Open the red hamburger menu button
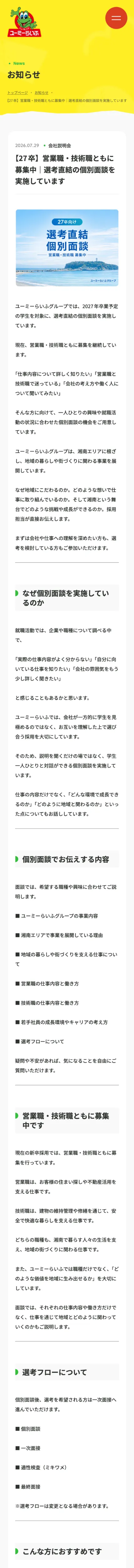The width and height of the screenshot is (134, 1568). click(116, 18)
